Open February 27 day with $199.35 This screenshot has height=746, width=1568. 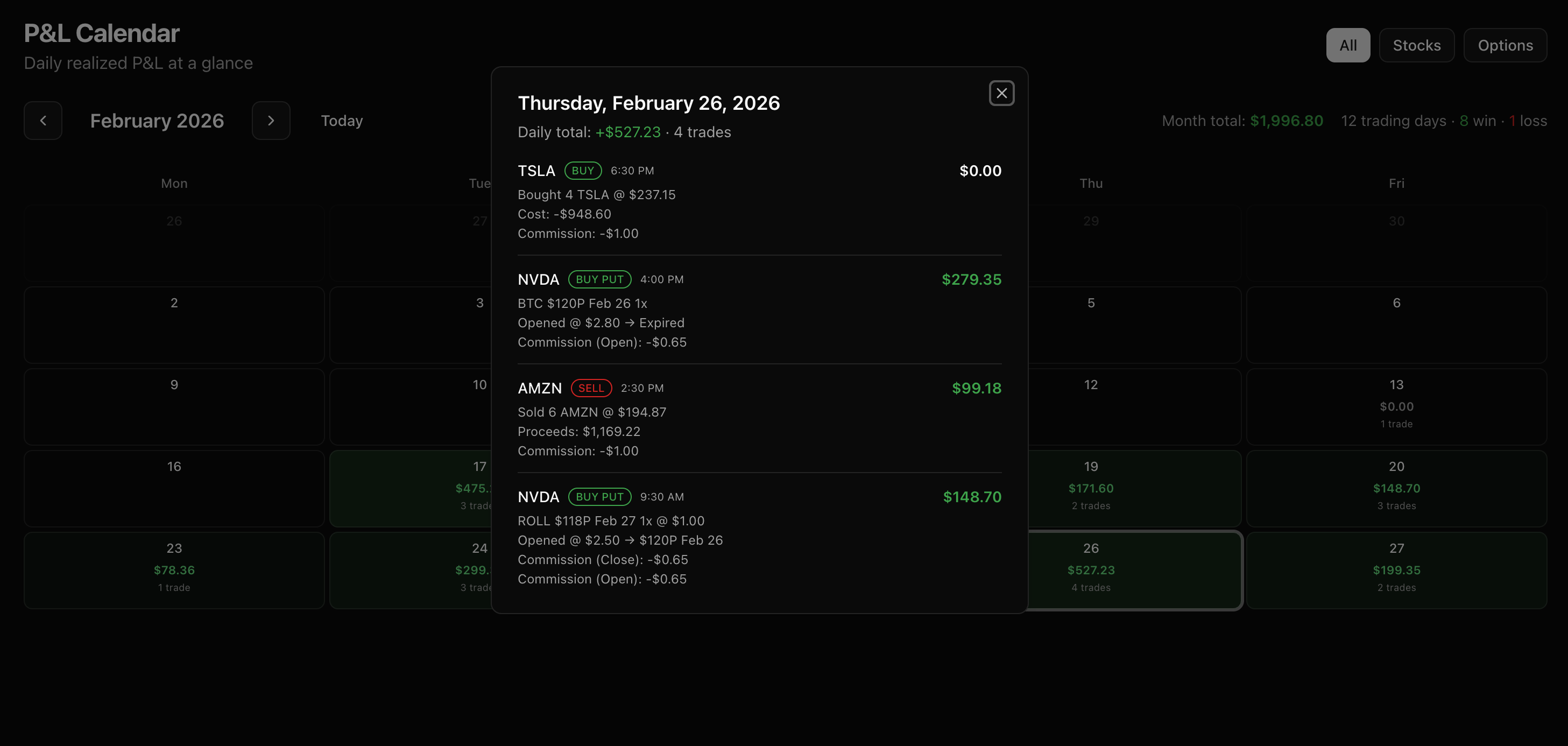pos(1396,569)
